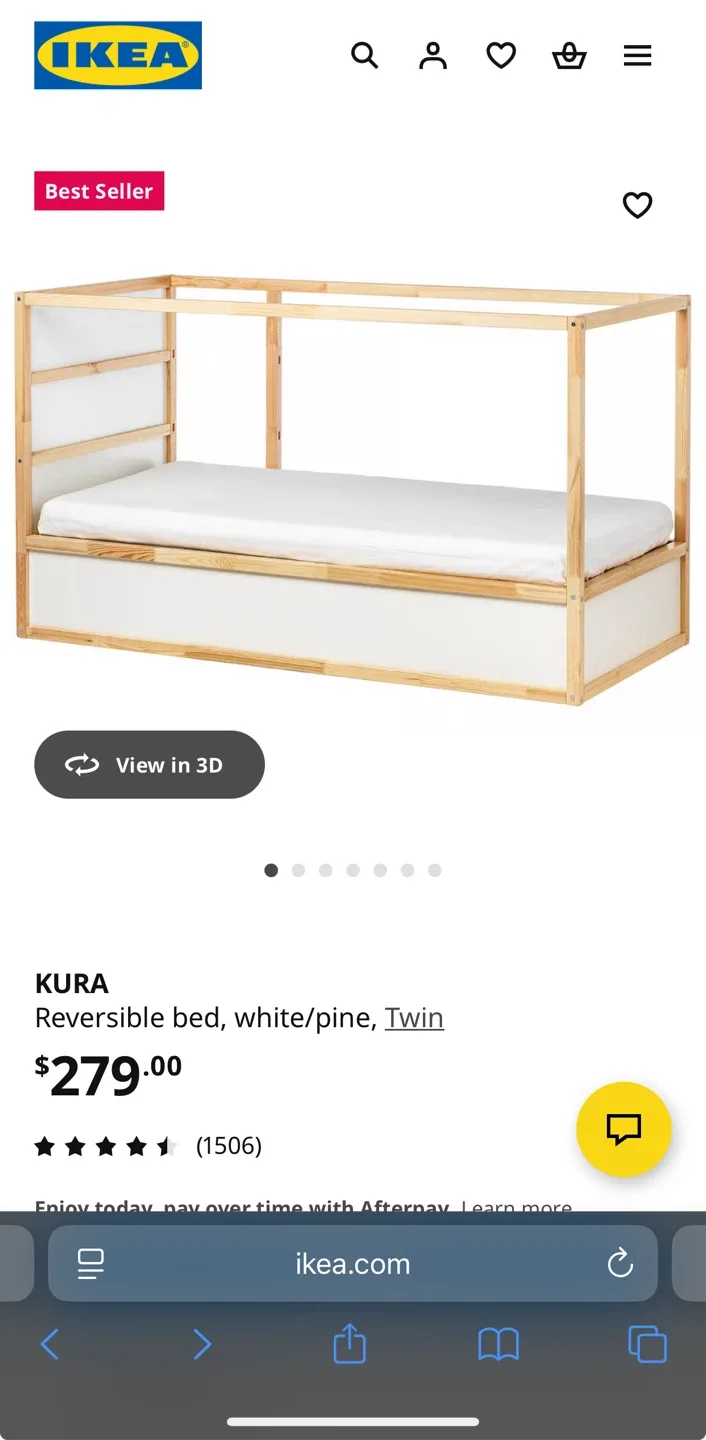Viewport: 706px width, 1440px height.
Task: Open the hamburger menu
Action: (x=637, y=55)
